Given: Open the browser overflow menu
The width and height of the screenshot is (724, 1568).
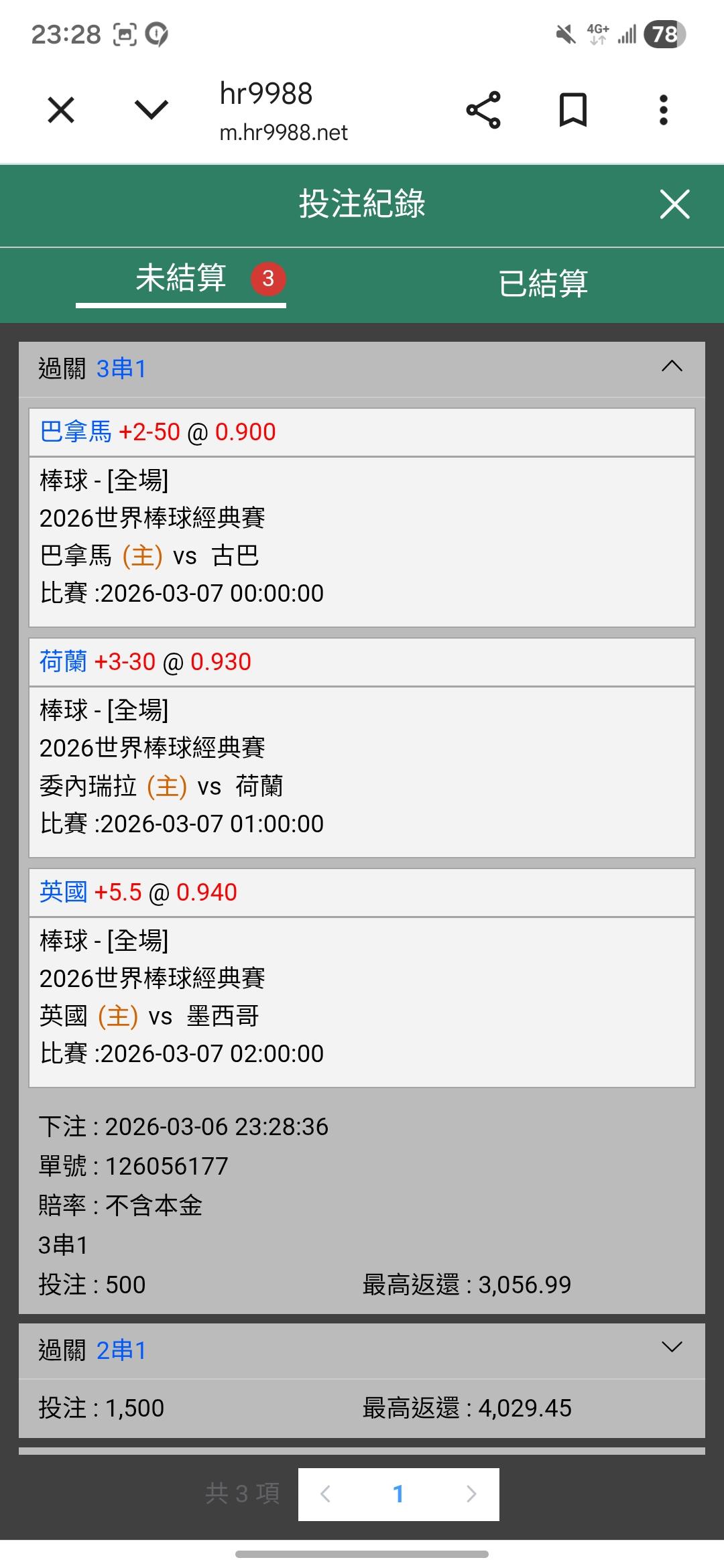Looking at the screenshot, I should (663, 110).
